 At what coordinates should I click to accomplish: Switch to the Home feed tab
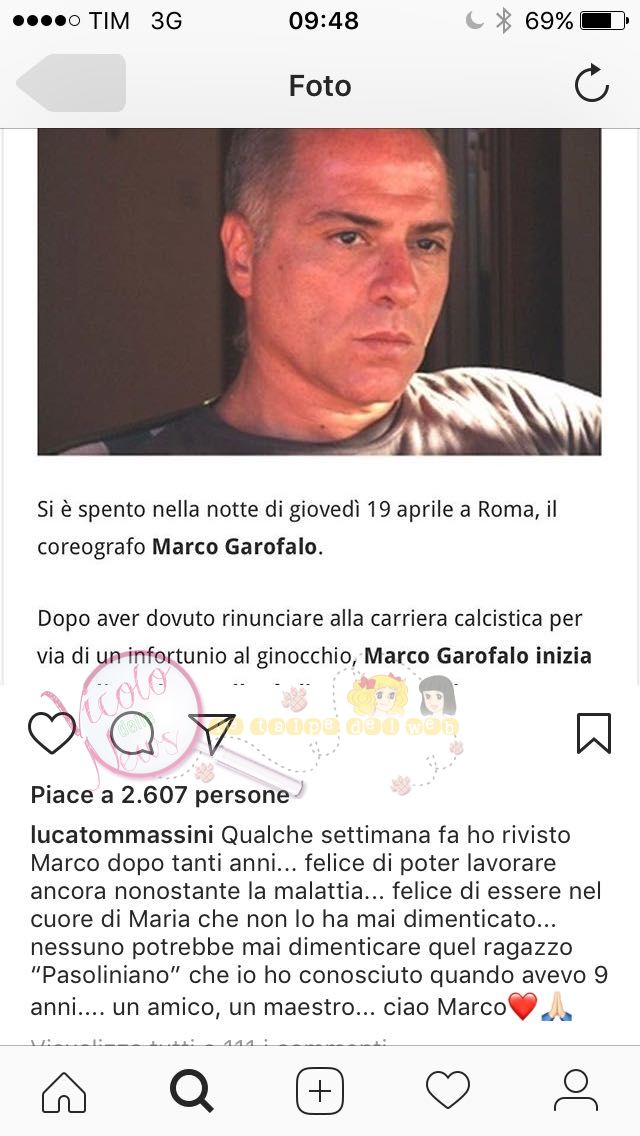point(64,1090)
